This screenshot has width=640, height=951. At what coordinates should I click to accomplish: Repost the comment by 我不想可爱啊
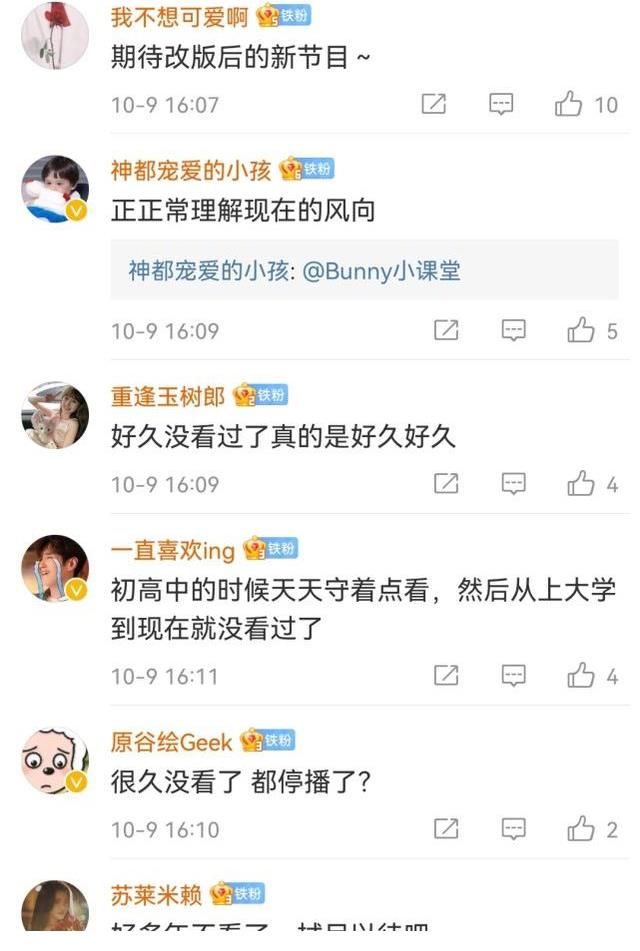click(x=434, y=104)
